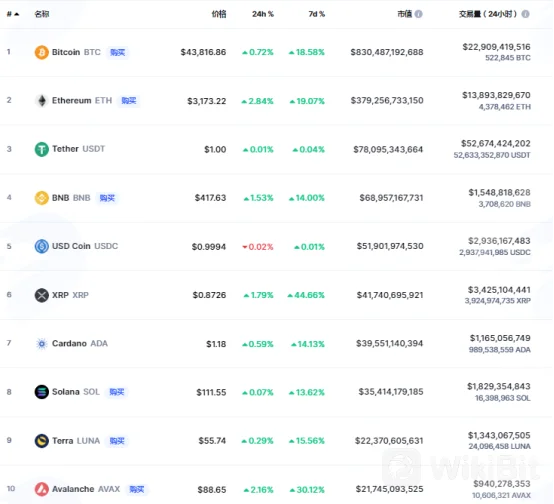Sort the table by 7d %
The width and height of the screenshot is (554, 504).
(x=317, y=14)
